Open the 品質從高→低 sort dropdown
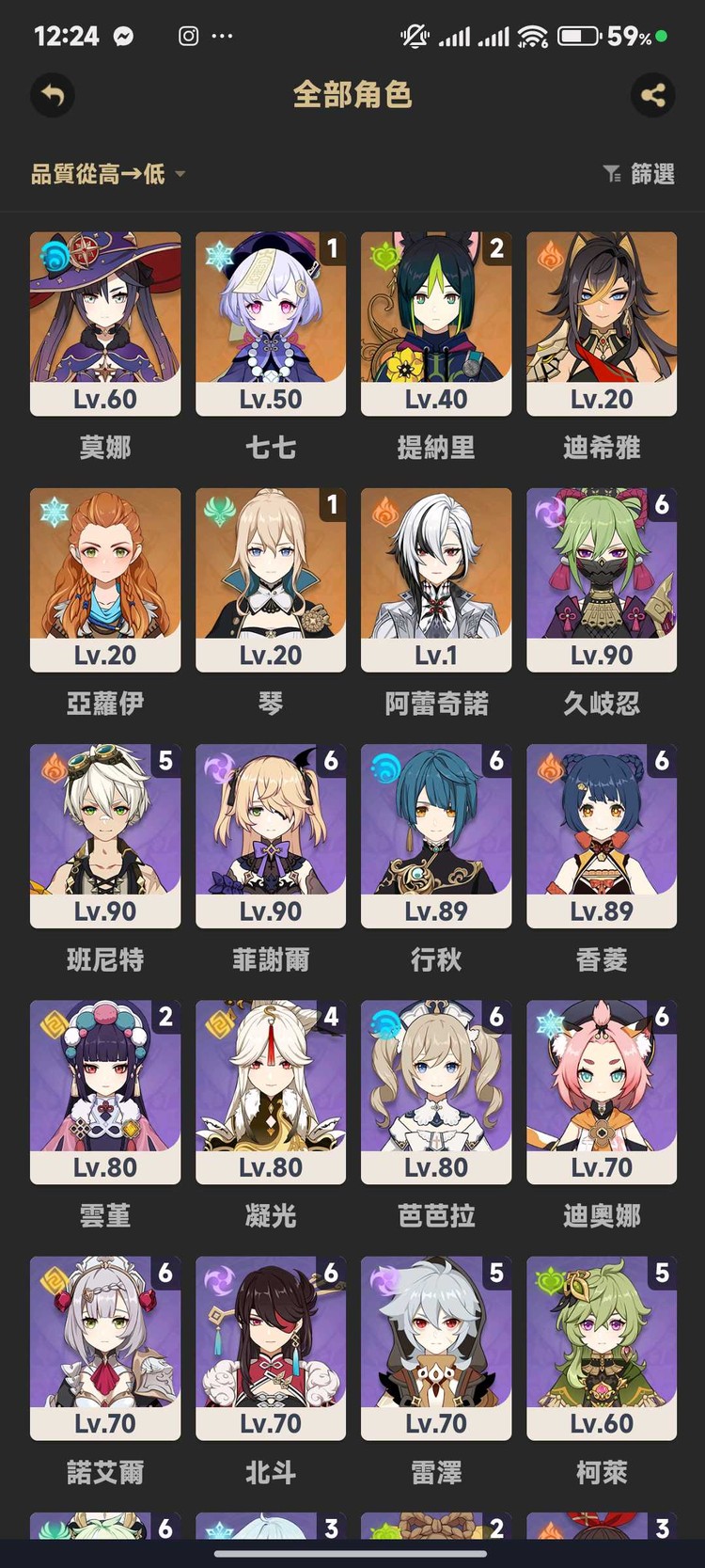This screenshot has width=705, height=1568. coord(107,174)
